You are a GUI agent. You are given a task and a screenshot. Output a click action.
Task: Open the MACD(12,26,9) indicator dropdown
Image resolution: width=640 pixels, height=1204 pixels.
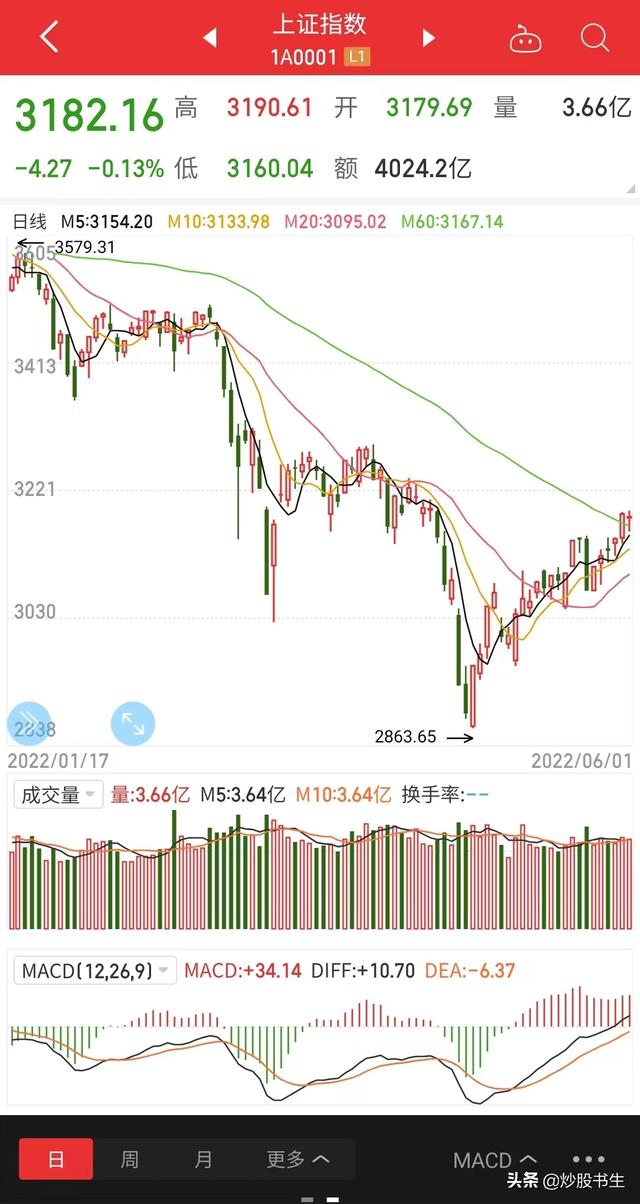tap(95, 970)
